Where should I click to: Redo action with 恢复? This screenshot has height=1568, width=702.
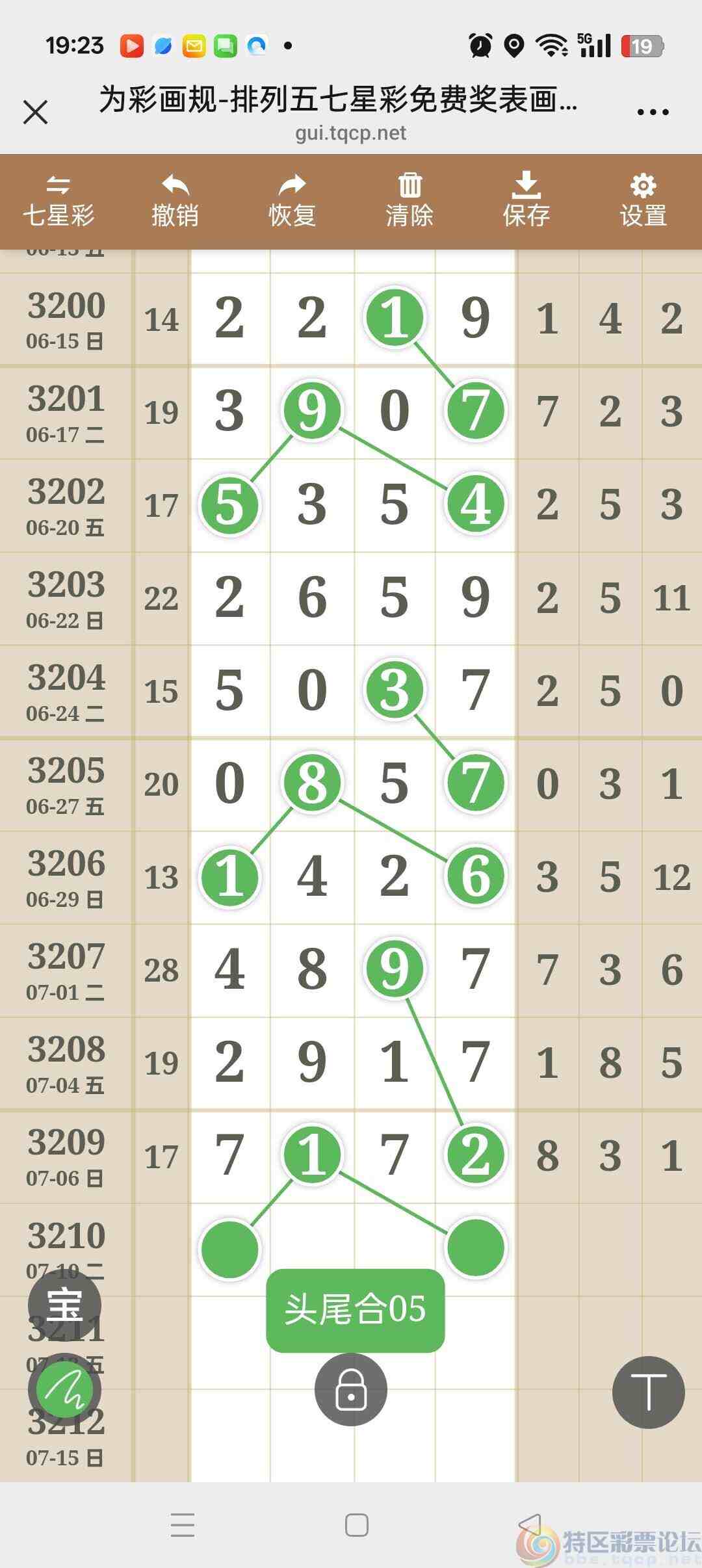pos(292,202)
